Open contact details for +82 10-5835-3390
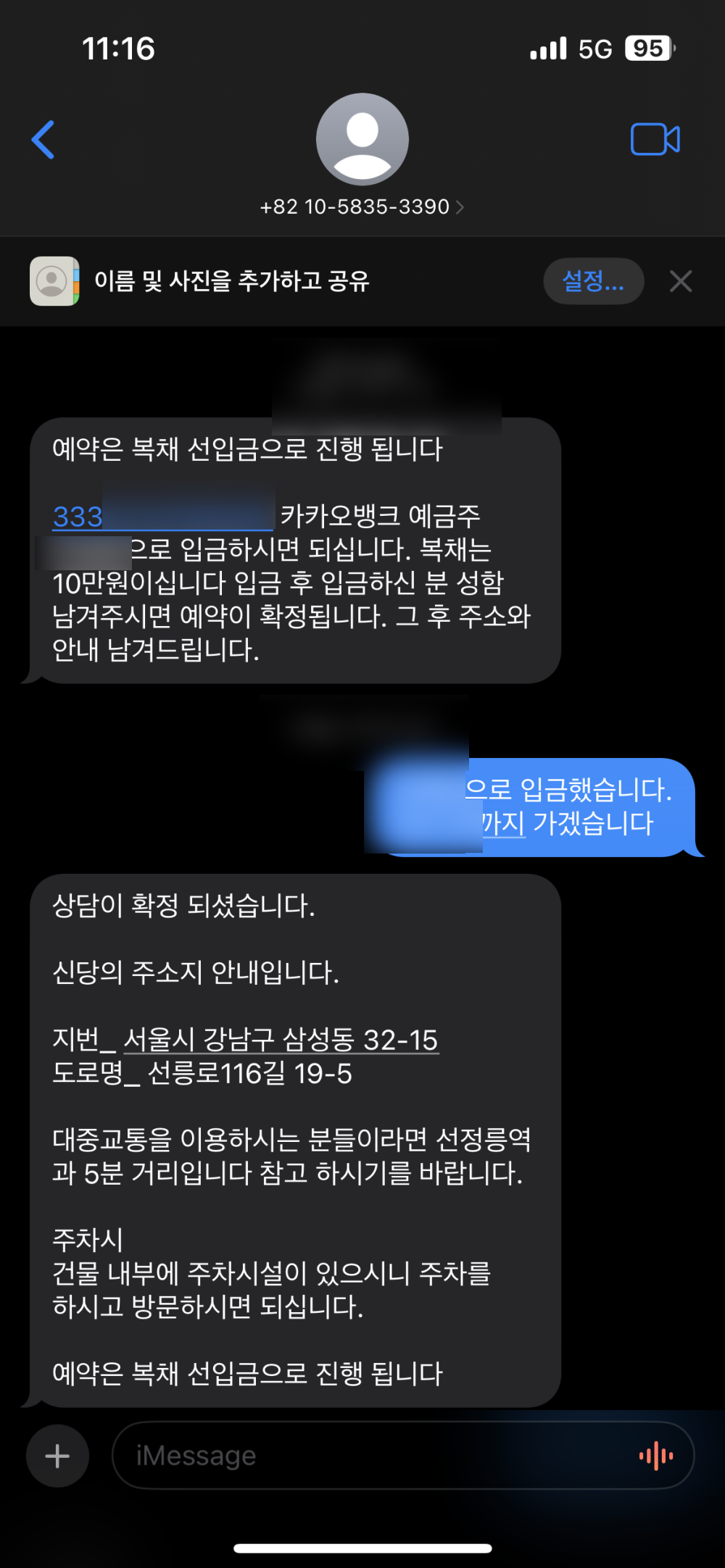This screenshot has height=1568, width=725. point(361,207)
